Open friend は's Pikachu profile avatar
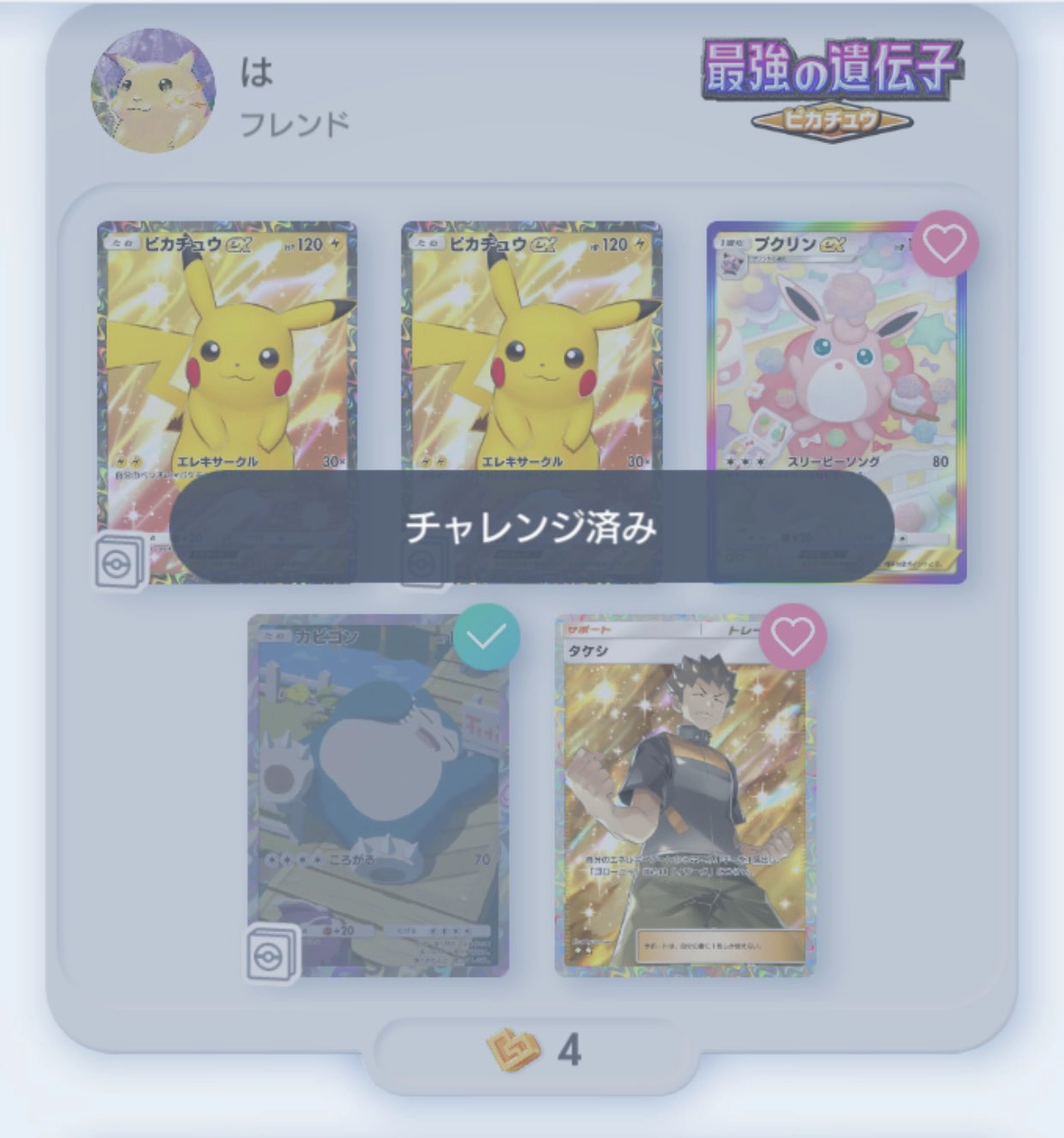The image size is (1064, 1138). tap(153, 91)
